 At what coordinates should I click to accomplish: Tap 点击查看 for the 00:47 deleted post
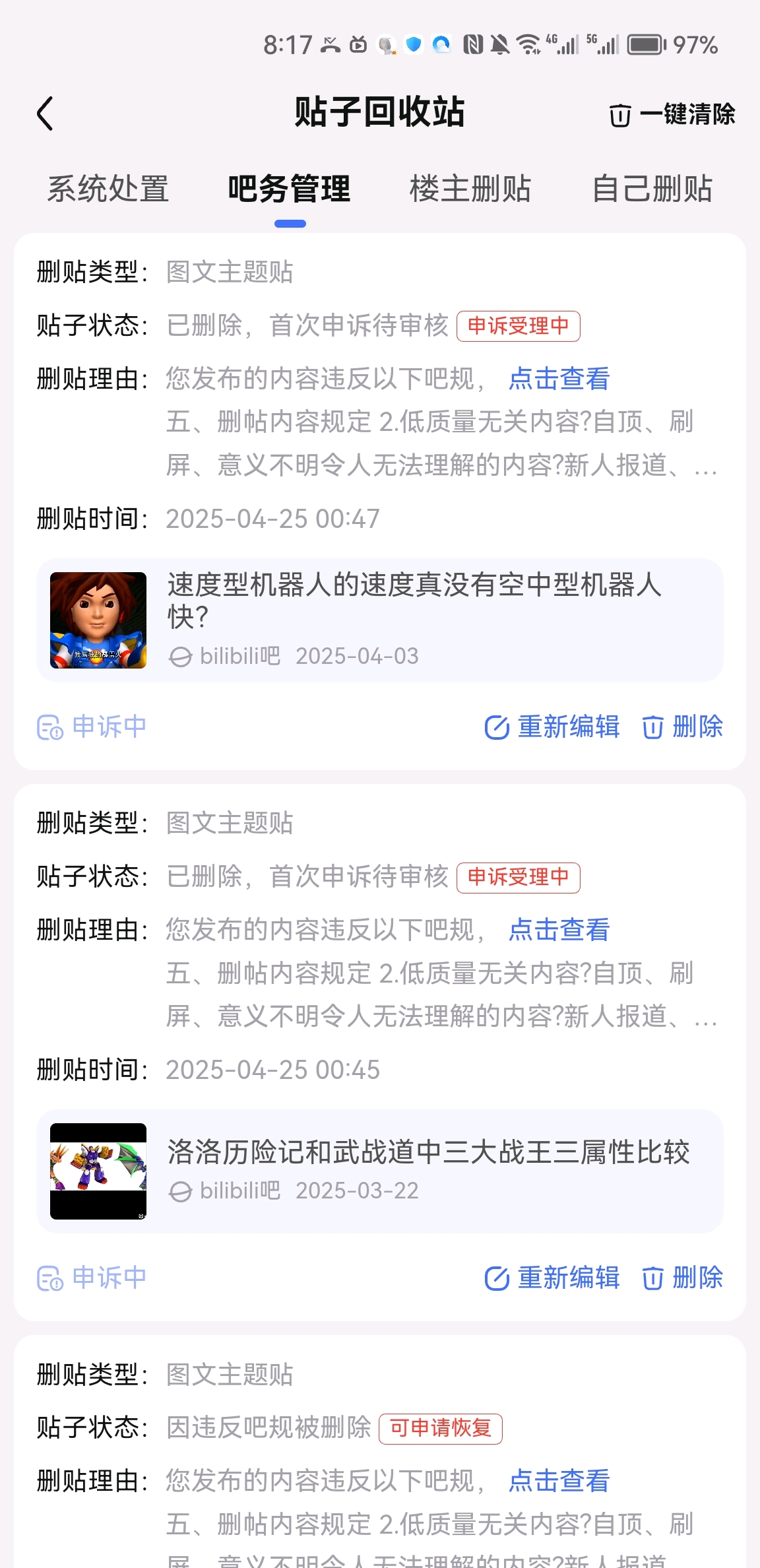click(x=559, y=379)
